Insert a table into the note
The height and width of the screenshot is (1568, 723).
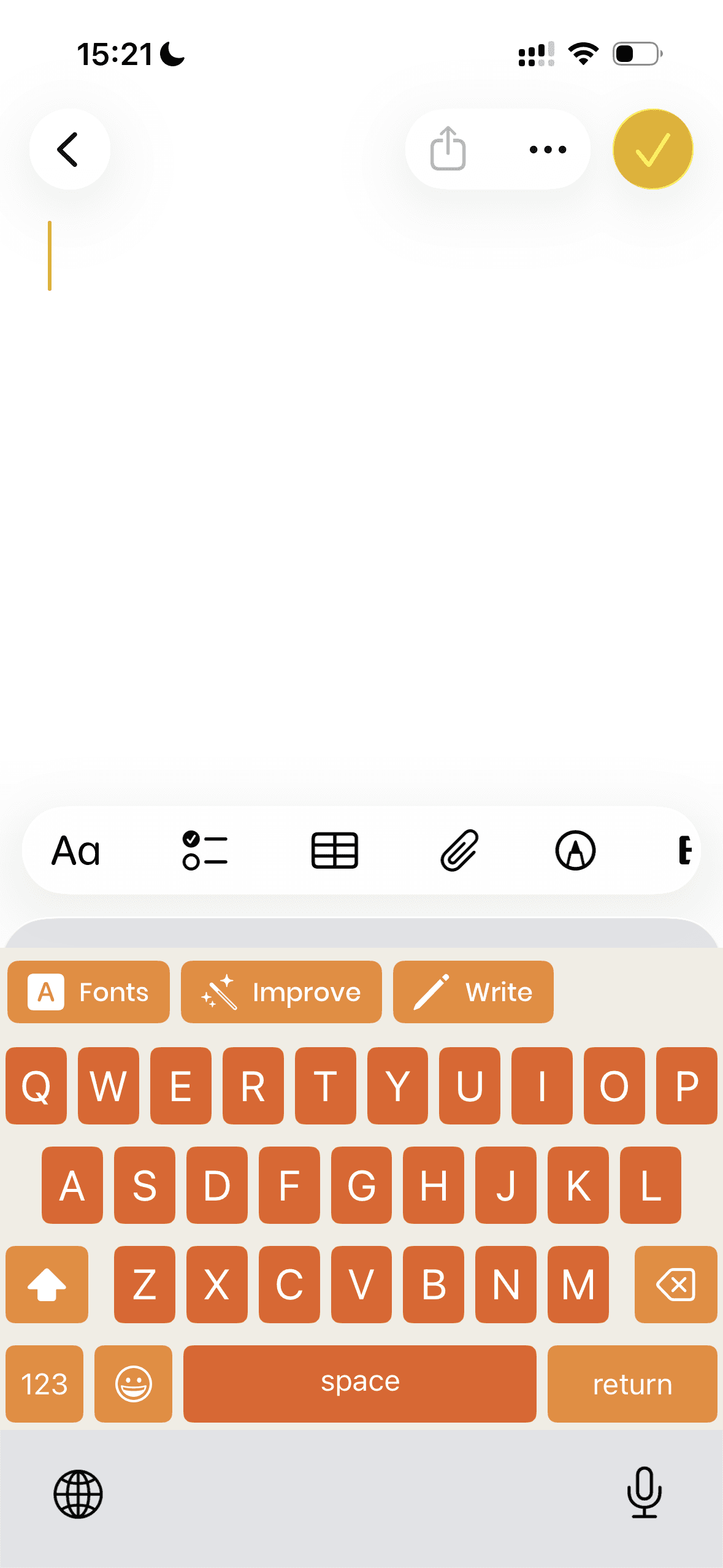tap(335, 851)
